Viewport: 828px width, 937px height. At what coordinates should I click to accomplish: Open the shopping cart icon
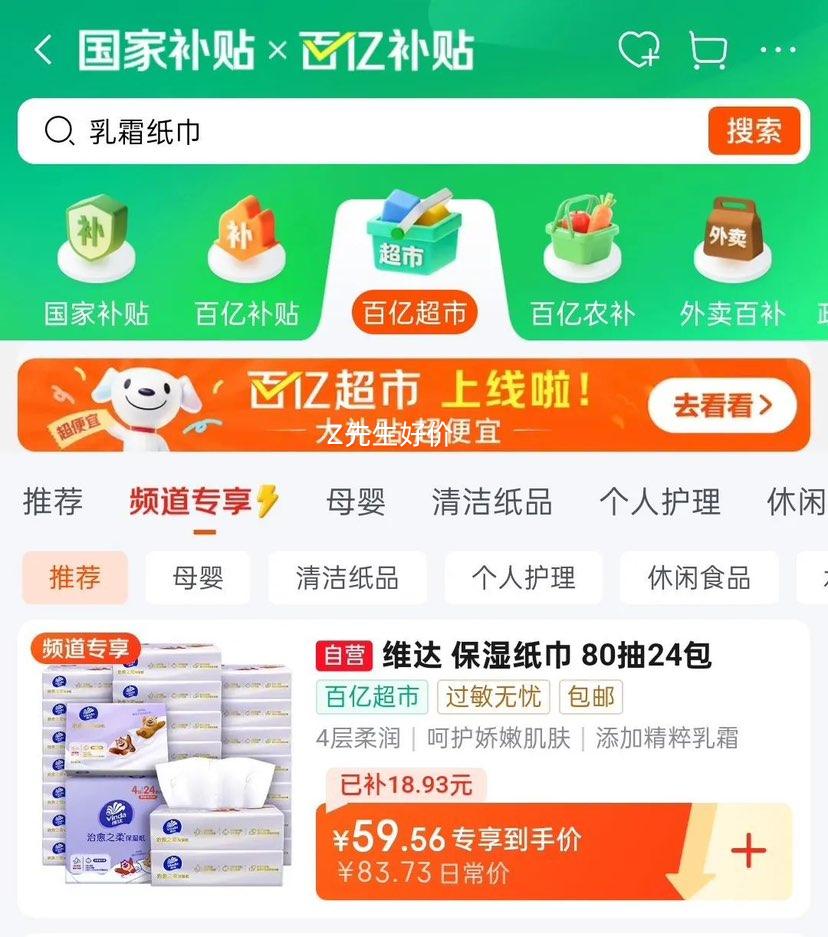coord(708,48)
